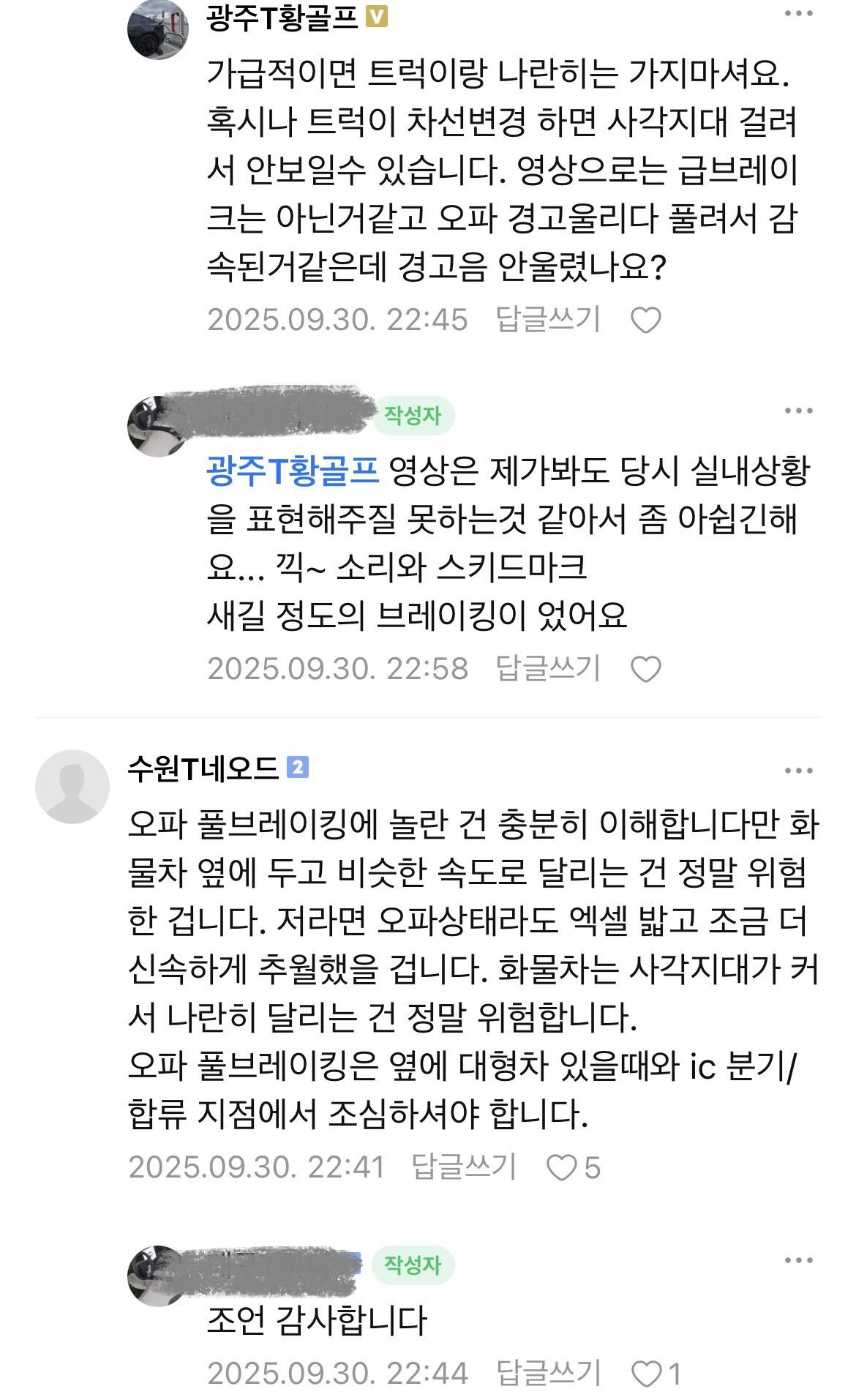Image resolution: width=856 pixels, height=1400 pixels.
Task: Open 광주T황골프's profile picture
Action: [x=158, y=29]
